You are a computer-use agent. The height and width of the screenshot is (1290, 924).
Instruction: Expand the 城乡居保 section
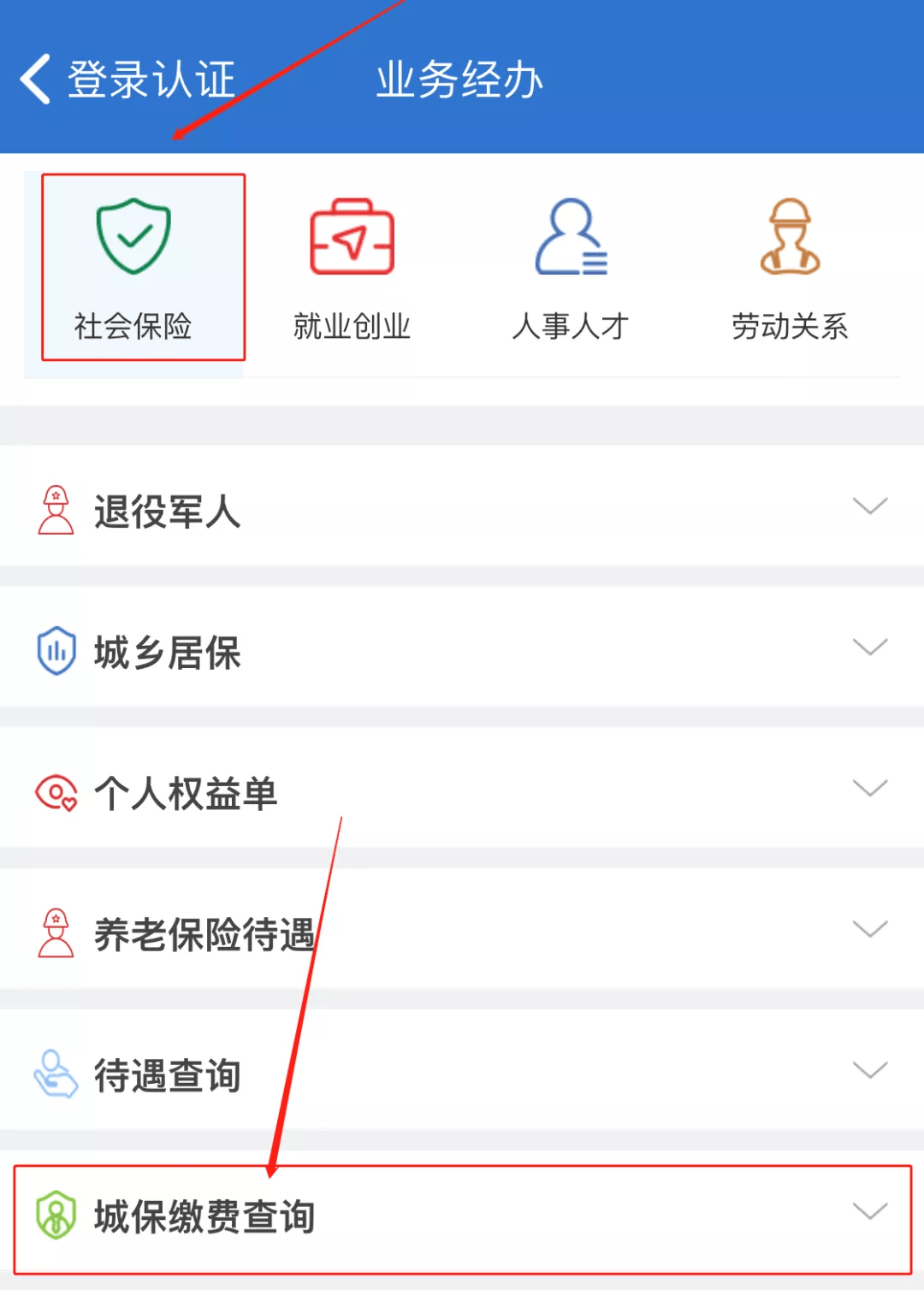point(462,651)
